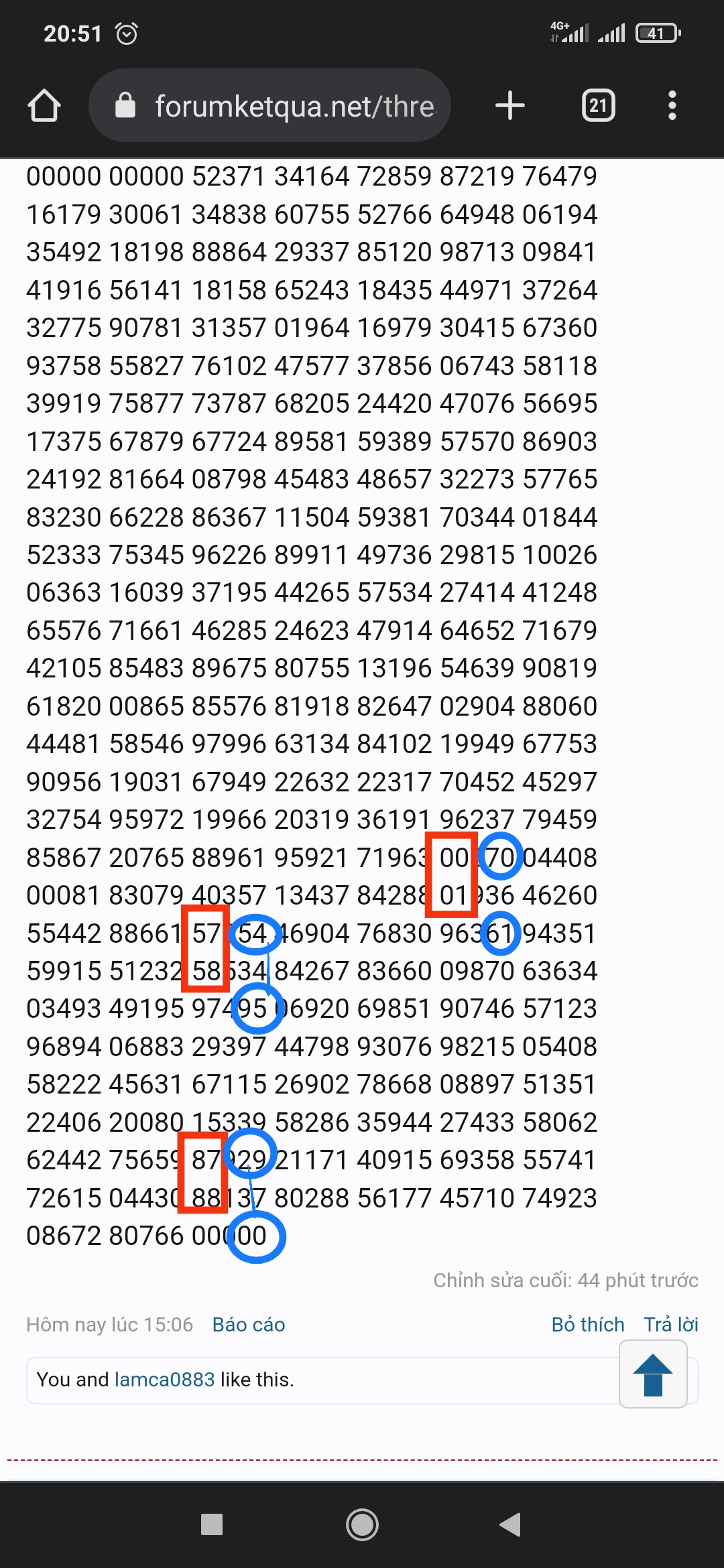Jump to top with the blue arrow button
The height and width of the screenshot is (1568, 724).
[x=654, y=1374]
